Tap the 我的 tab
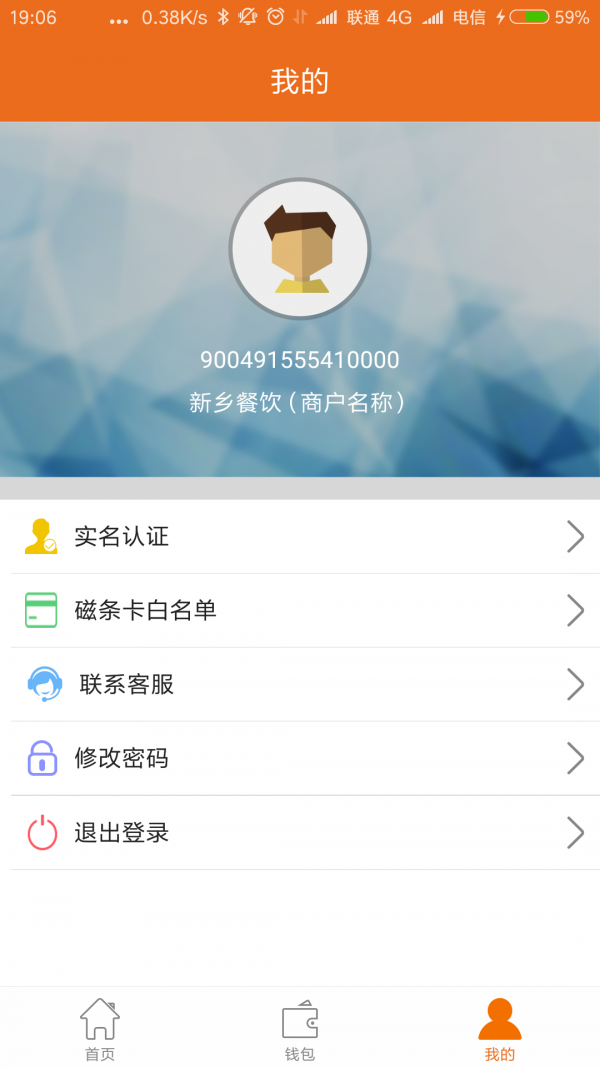Screen dimensions: 600x1067 pyautogui.click(x=499, y=1029)
